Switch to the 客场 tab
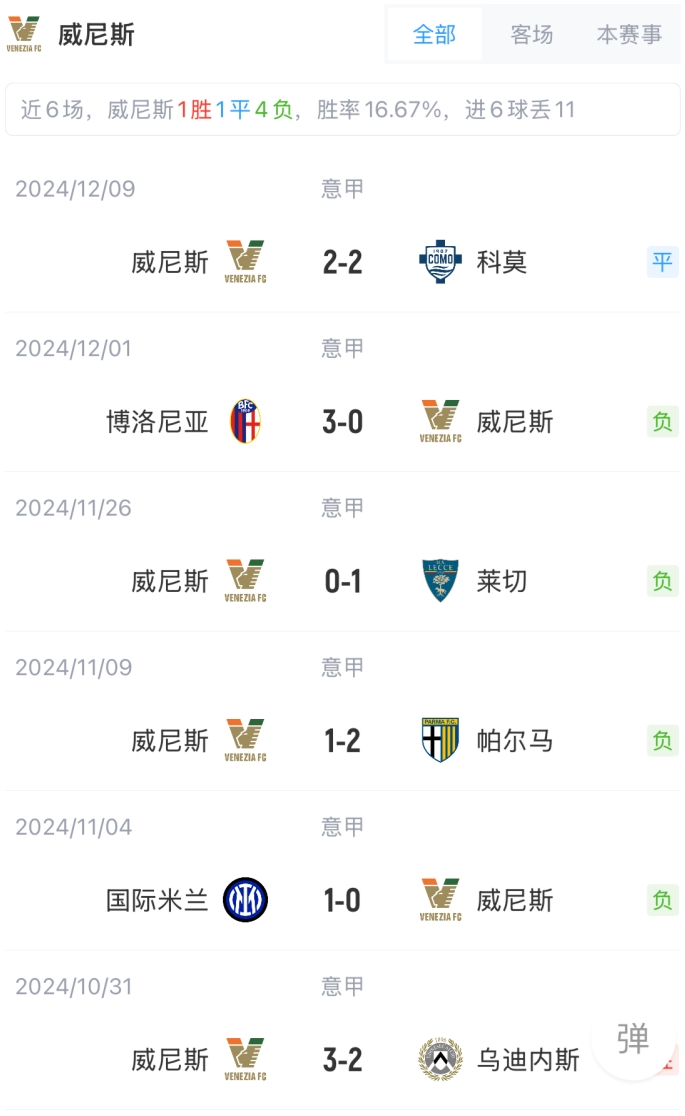The image size is (685, 1116). (531, 35)
